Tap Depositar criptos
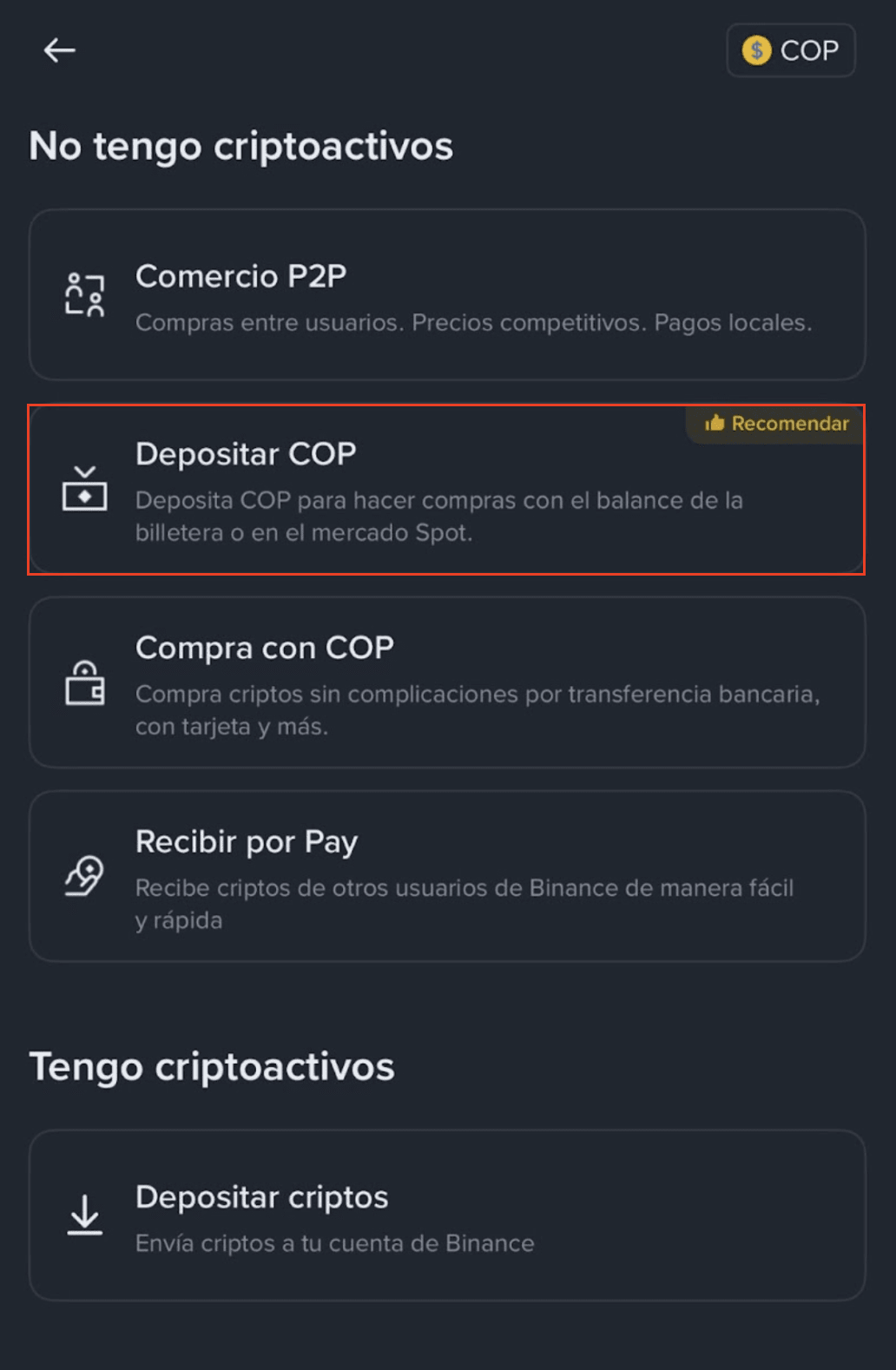Screen dimensions: 896x1370 coord(447,1215)
